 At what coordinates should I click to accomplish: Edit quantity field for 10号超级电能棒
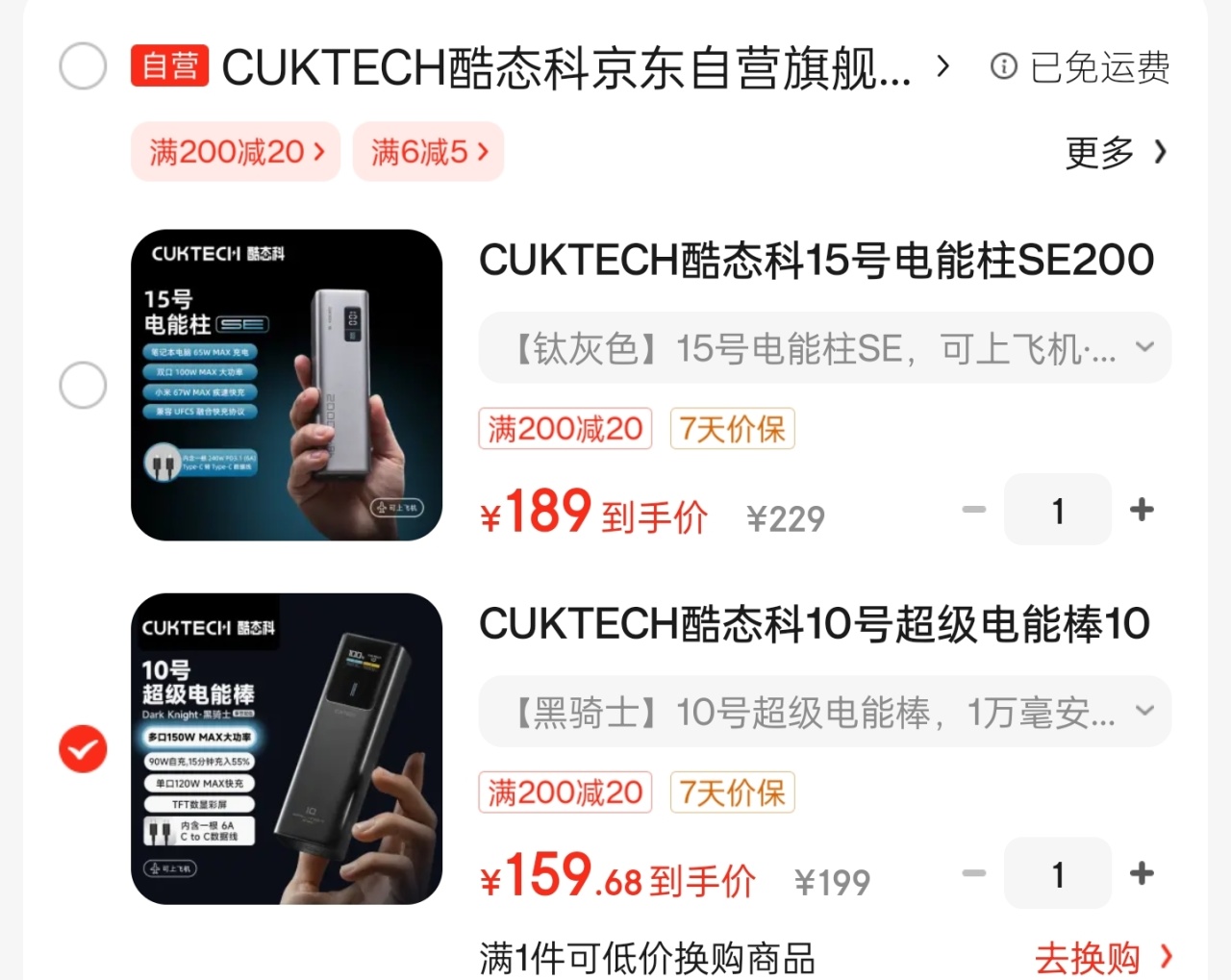click(x=1058, y=873)
